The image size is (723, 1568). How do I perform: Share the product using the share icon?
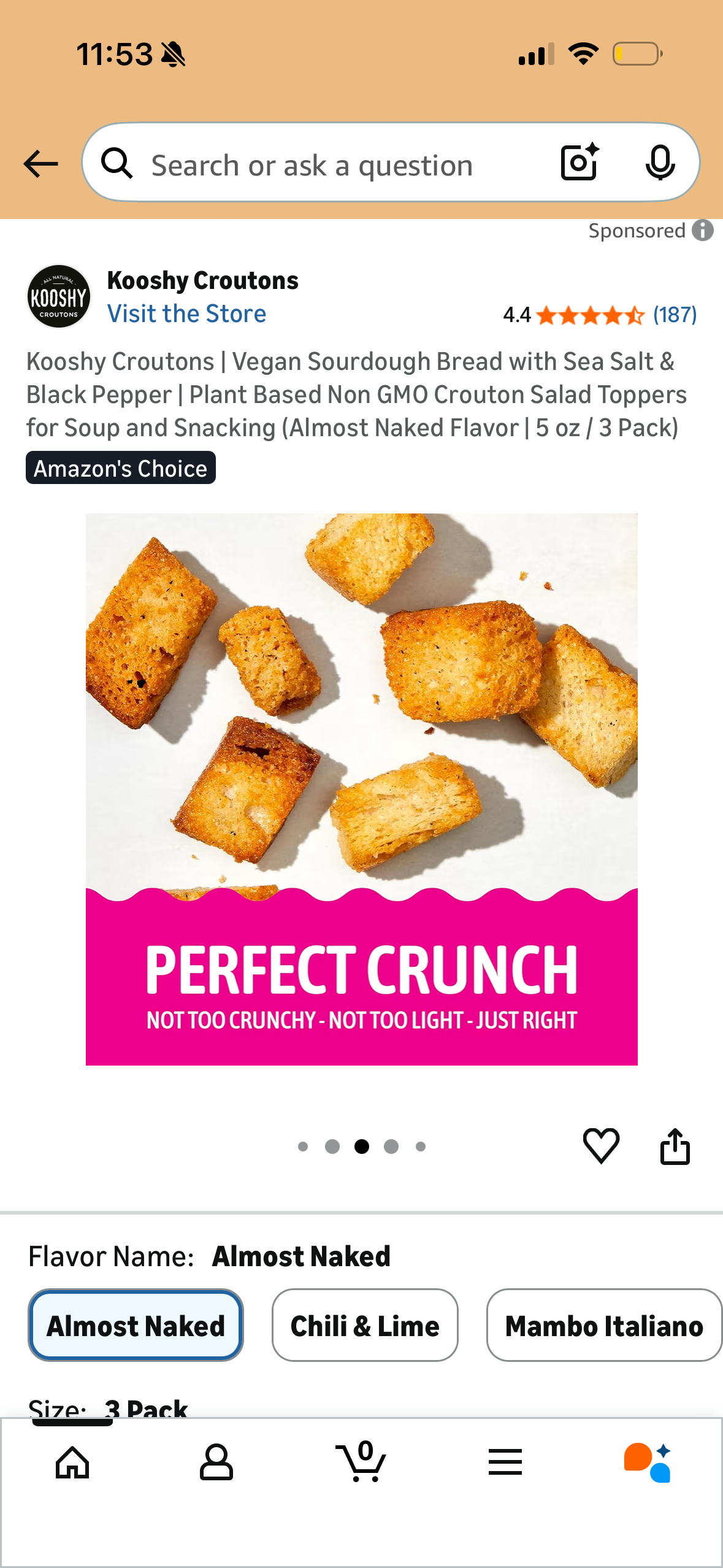click(x=675, y=1147)
